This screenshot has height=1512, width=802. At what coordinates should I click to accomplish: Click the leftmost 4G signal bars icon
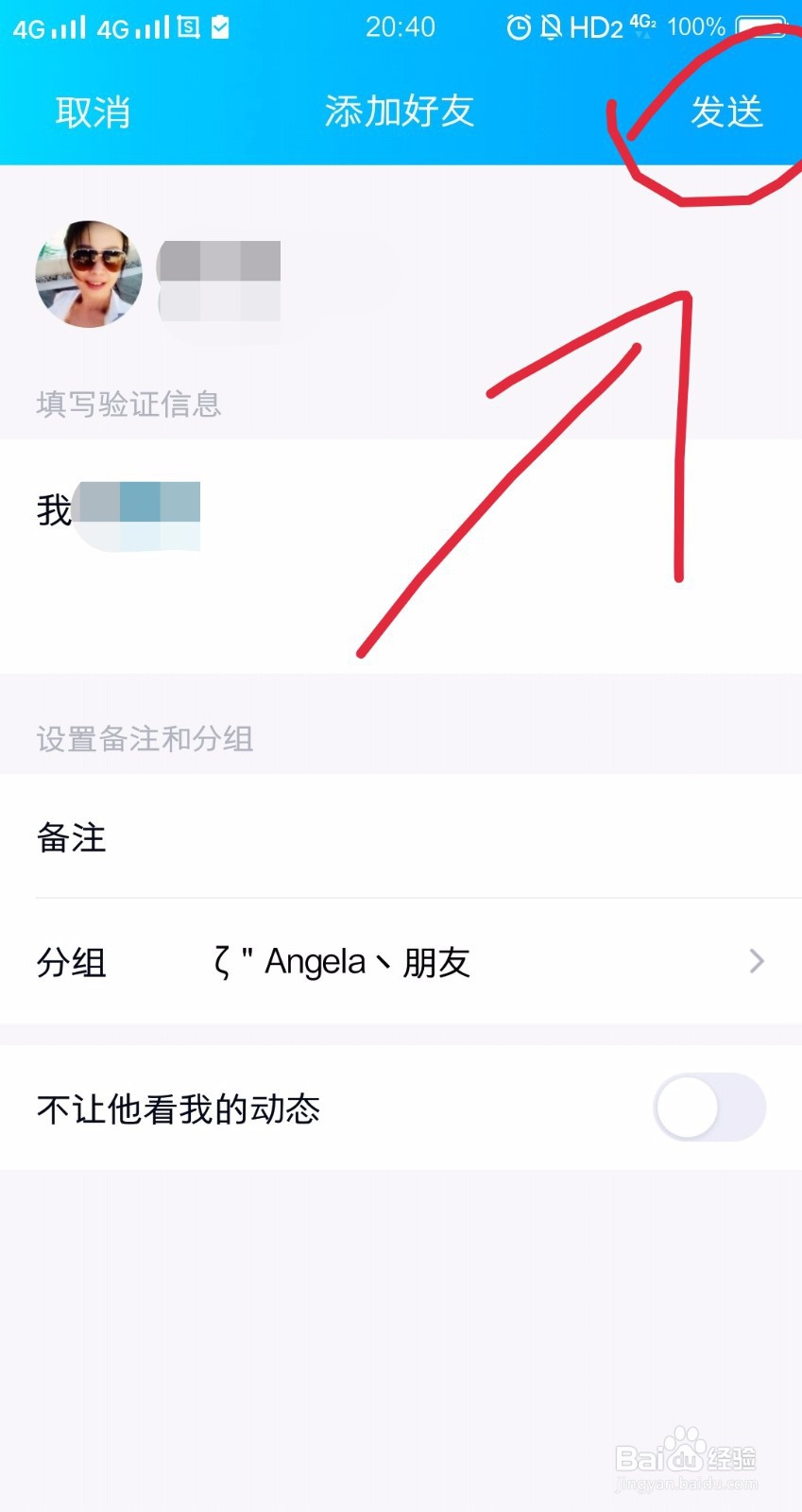(47, 26)
